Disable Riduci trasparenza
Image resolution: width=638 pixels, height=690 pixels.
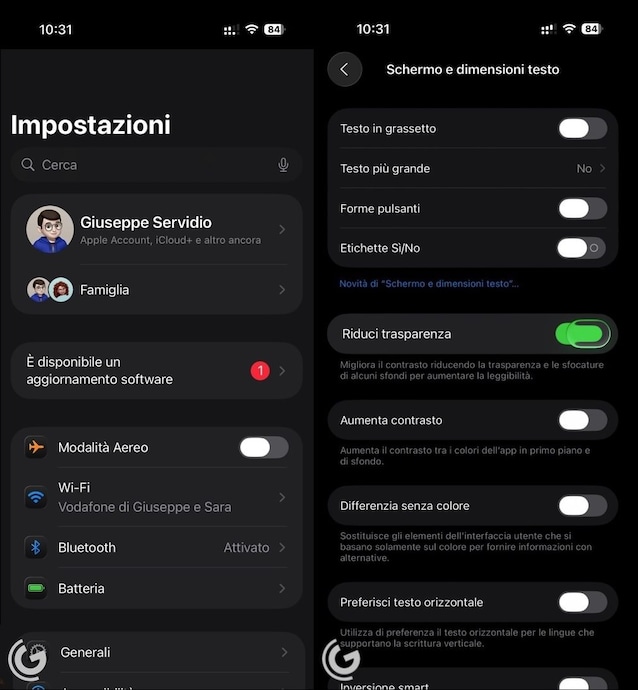click(x=582, y=334)
